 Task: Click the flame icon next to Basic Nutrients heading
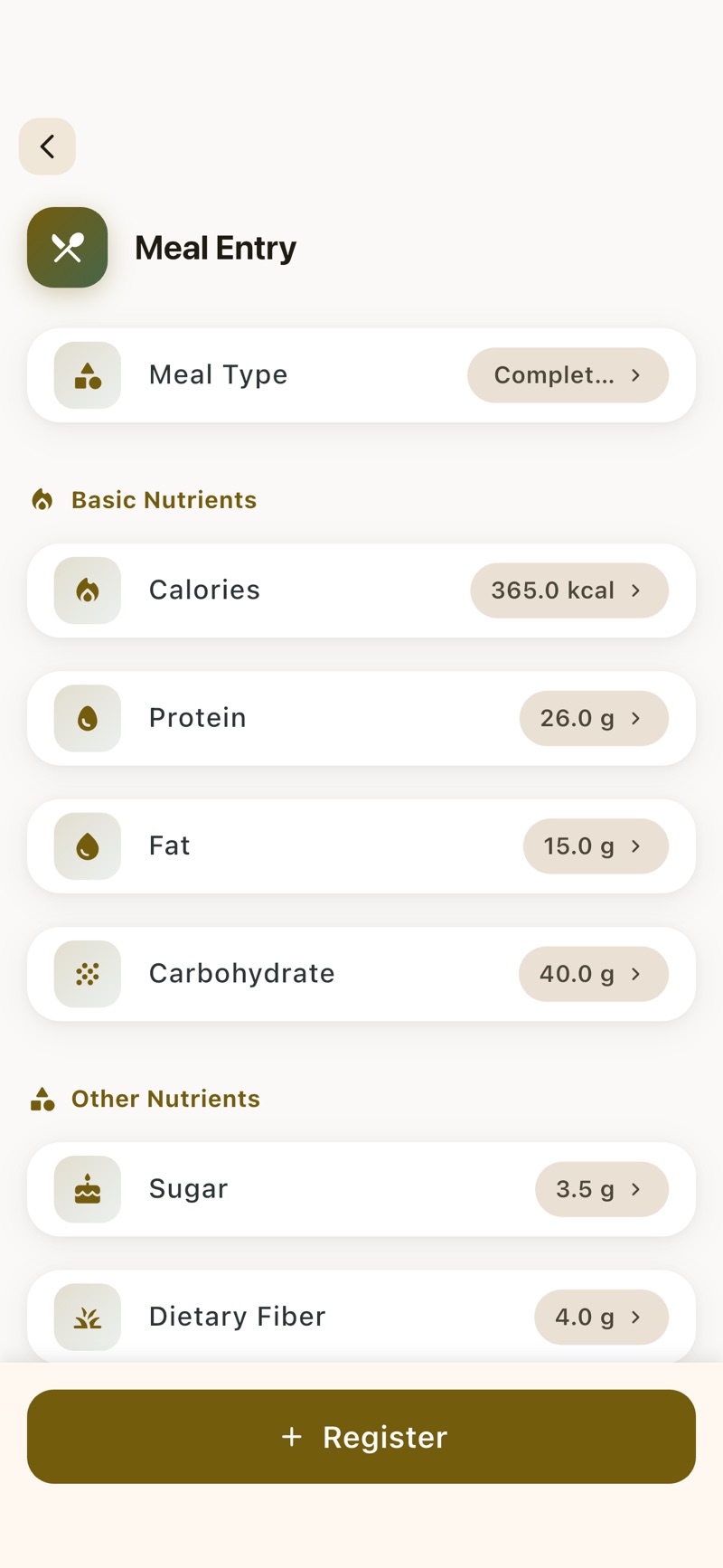[x=42, y=499]
